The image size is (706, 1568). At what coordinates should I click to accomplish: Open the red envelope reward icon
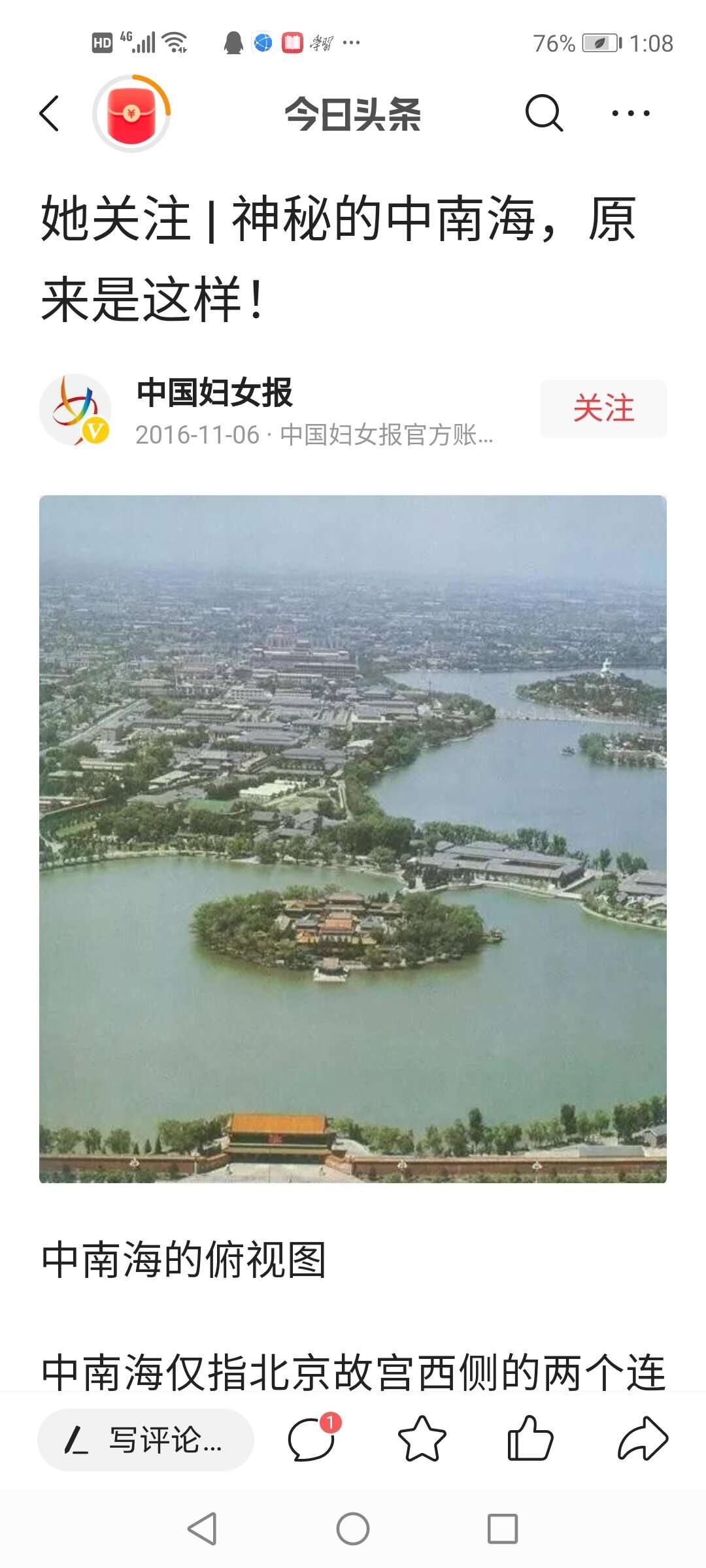point(131,114)
